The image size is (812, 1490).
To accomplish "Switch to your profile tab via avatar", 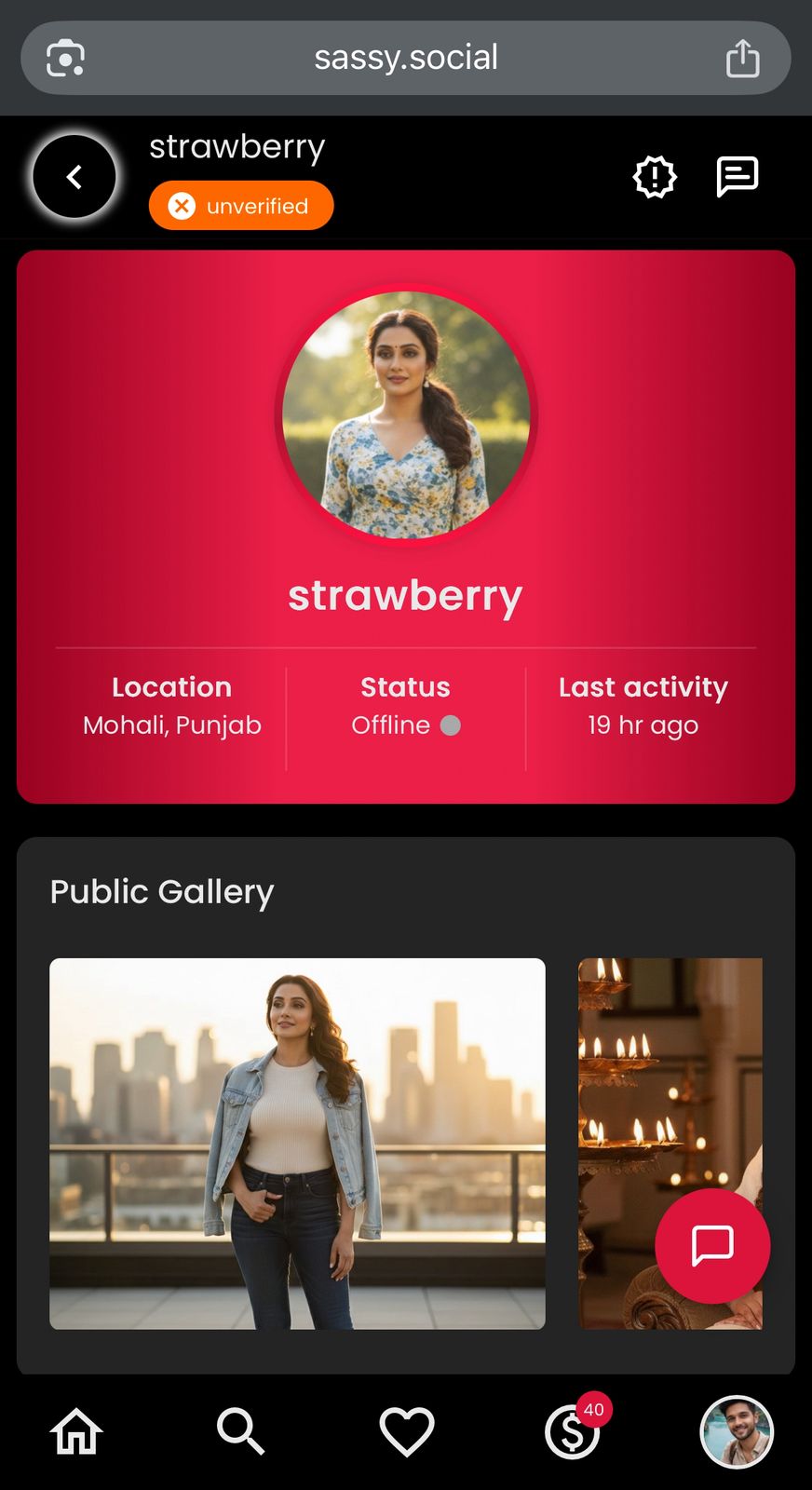I will pos(736,1432).
